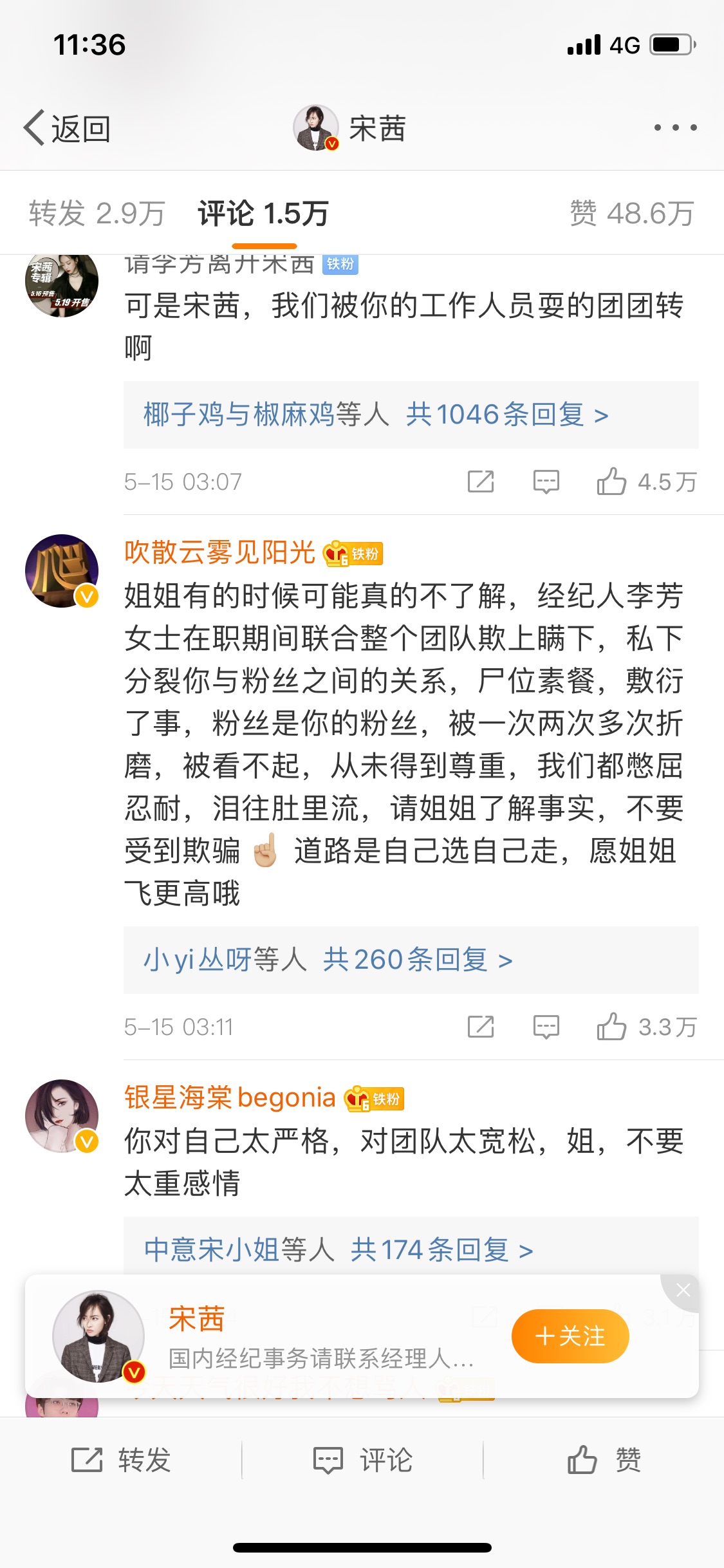Image resolution: width=724 pixels, height=1568 pixels.
Task: Tap 转发 in the bottom bar
Action: click(121, 1460)
